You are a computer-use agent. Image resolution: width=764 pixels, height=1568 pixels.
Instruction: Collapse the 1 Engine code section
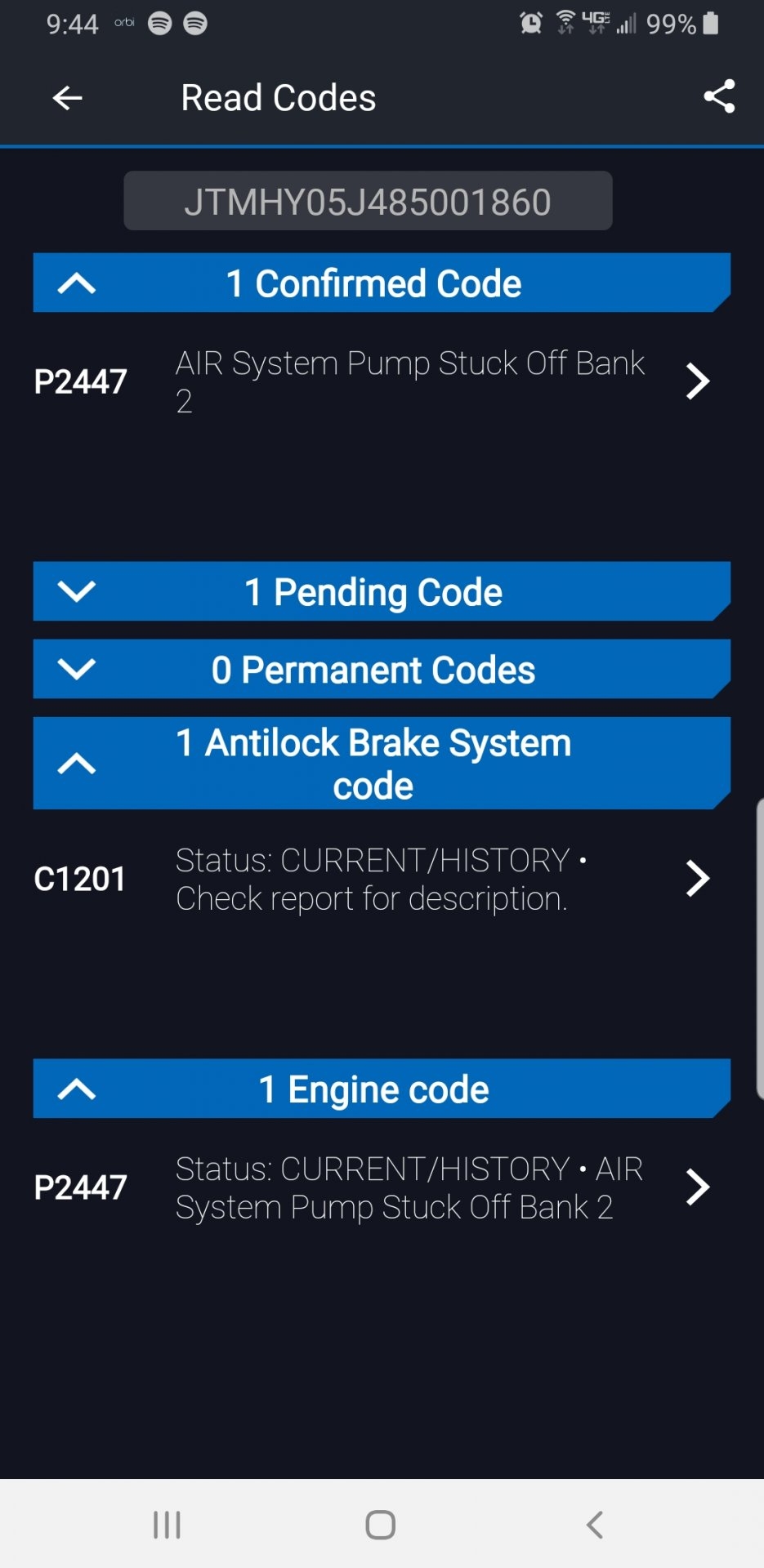click(x=382, y=1089)
